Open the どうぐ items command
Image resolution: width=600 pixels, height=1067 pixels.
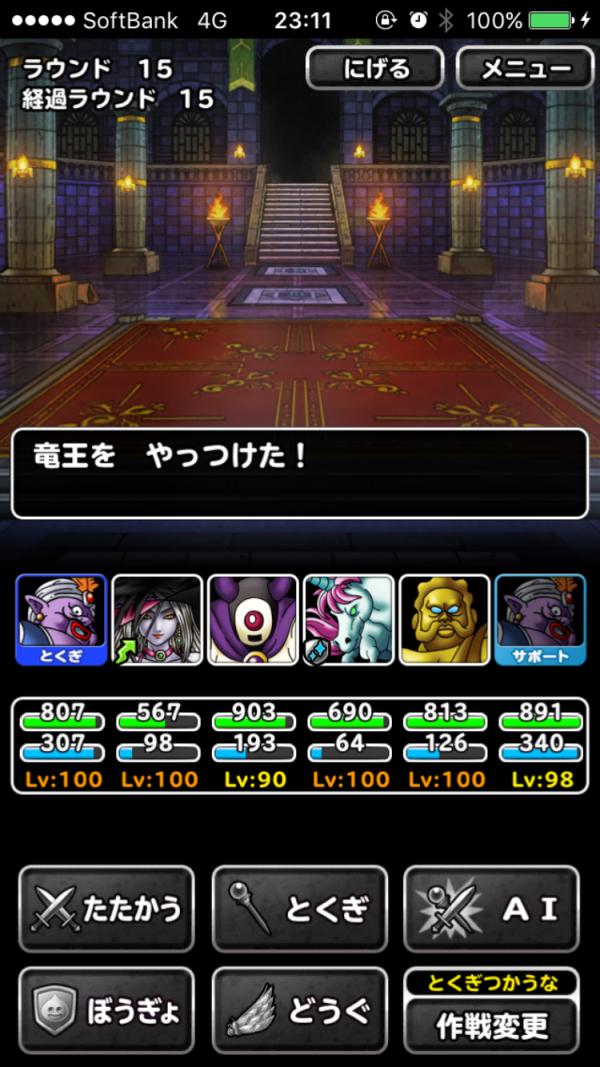[x=299, y=1010]
